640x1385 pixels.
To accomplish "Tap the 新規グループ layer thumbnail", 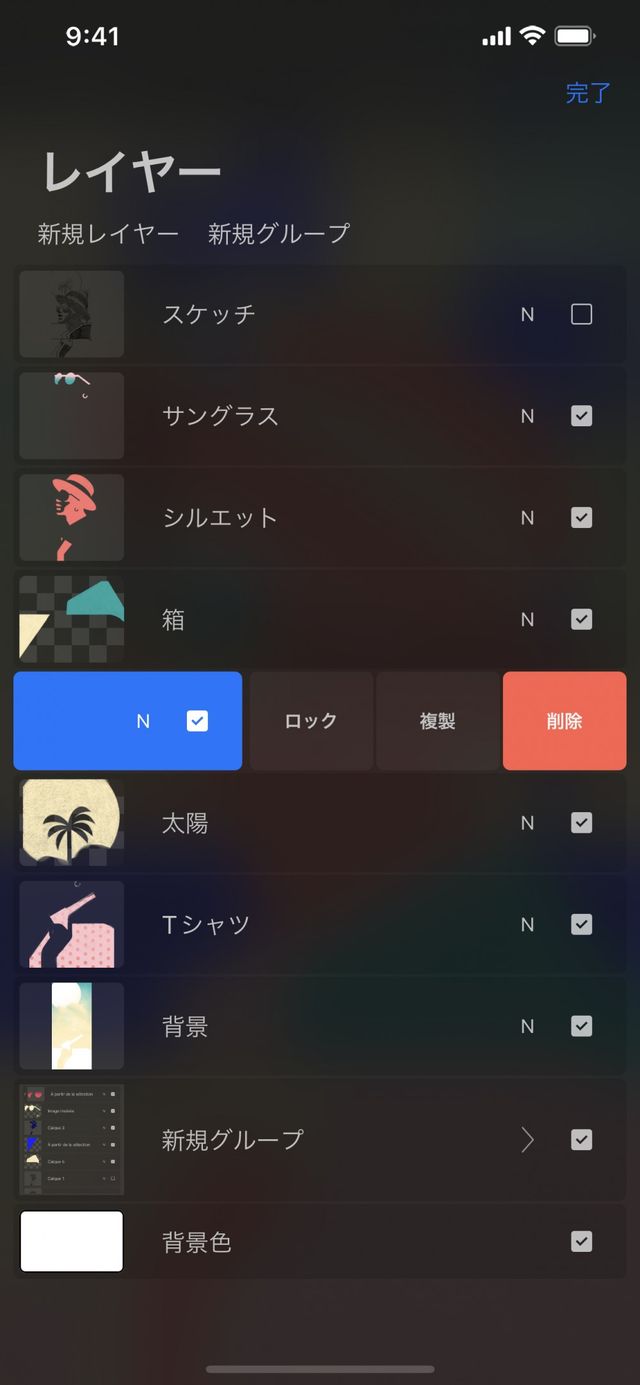I will pos(72,1140).
